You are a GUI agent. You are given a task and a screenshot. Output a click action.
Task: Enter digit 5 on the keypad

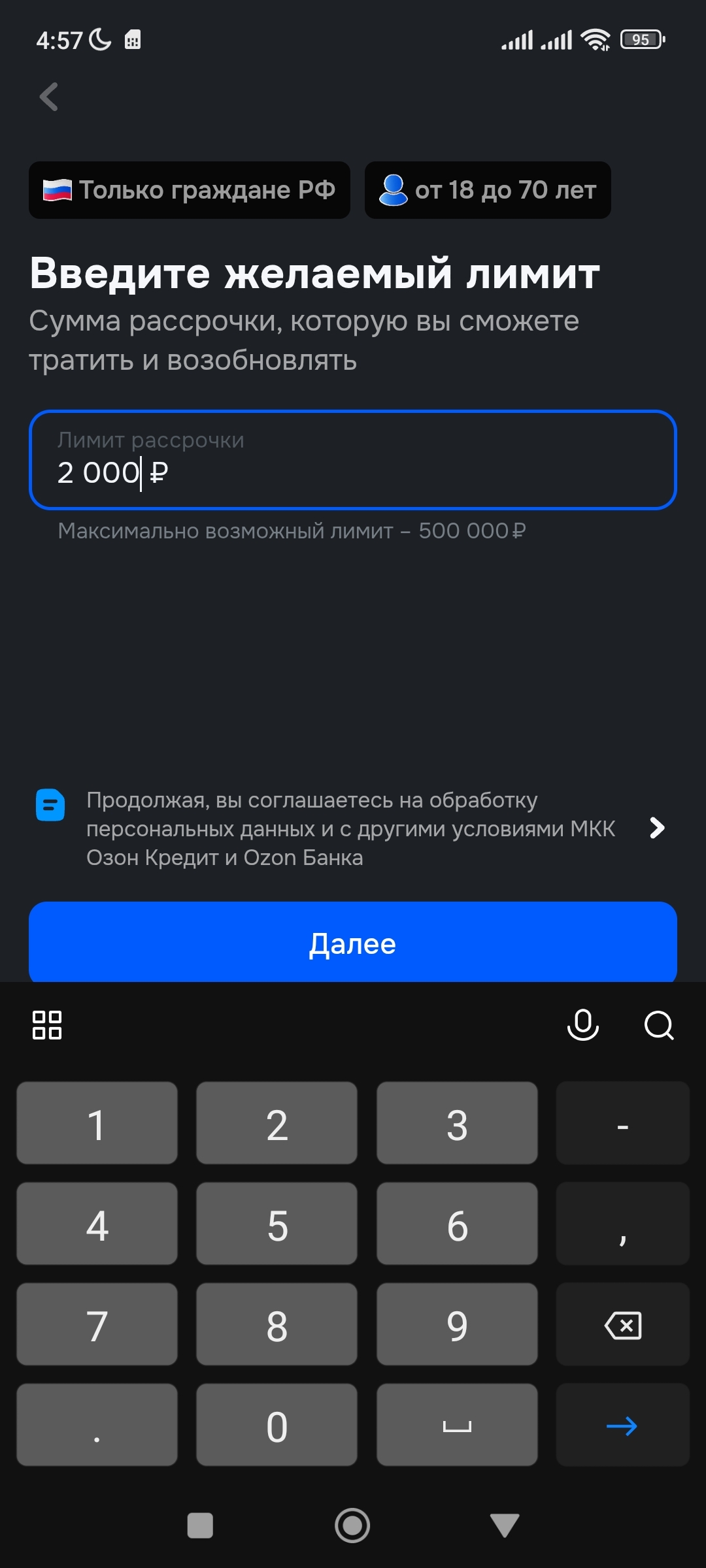tap(277, 1224)
